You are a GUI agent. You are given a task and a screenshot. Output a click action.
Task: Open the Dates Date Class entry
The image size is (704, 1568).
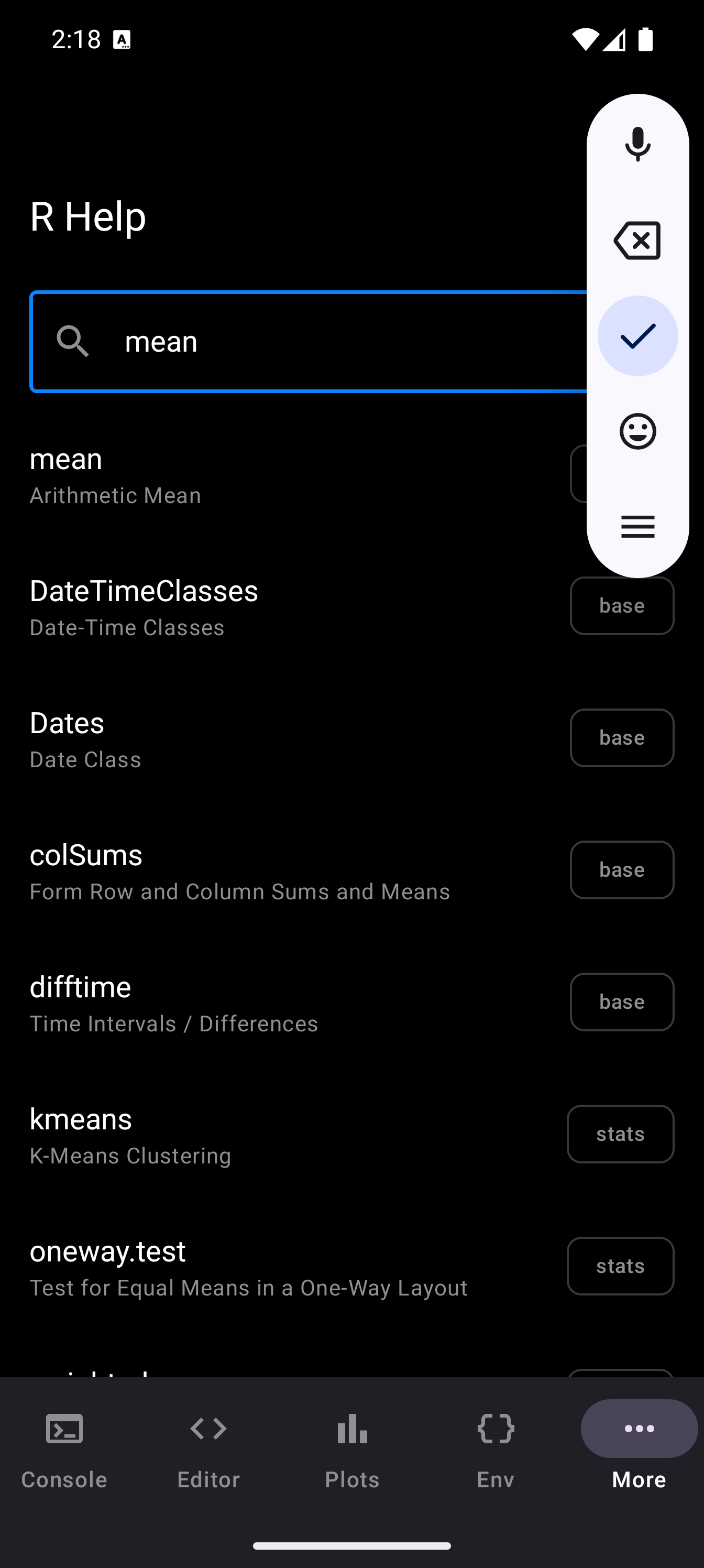tap(244, 739)
